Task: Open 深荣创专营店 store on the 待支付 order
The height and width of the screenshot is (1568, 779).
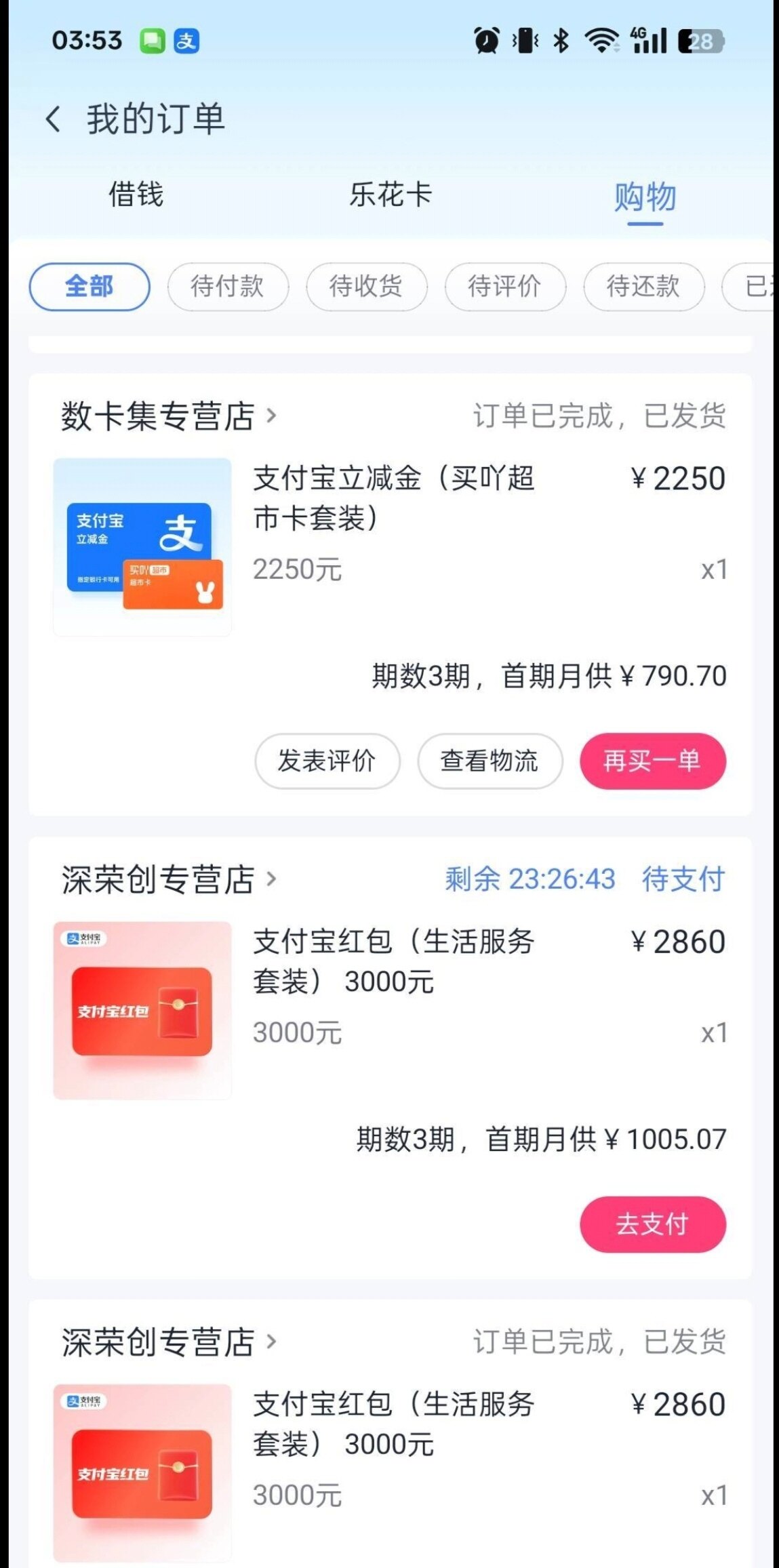Action: (x=168, y=879)
